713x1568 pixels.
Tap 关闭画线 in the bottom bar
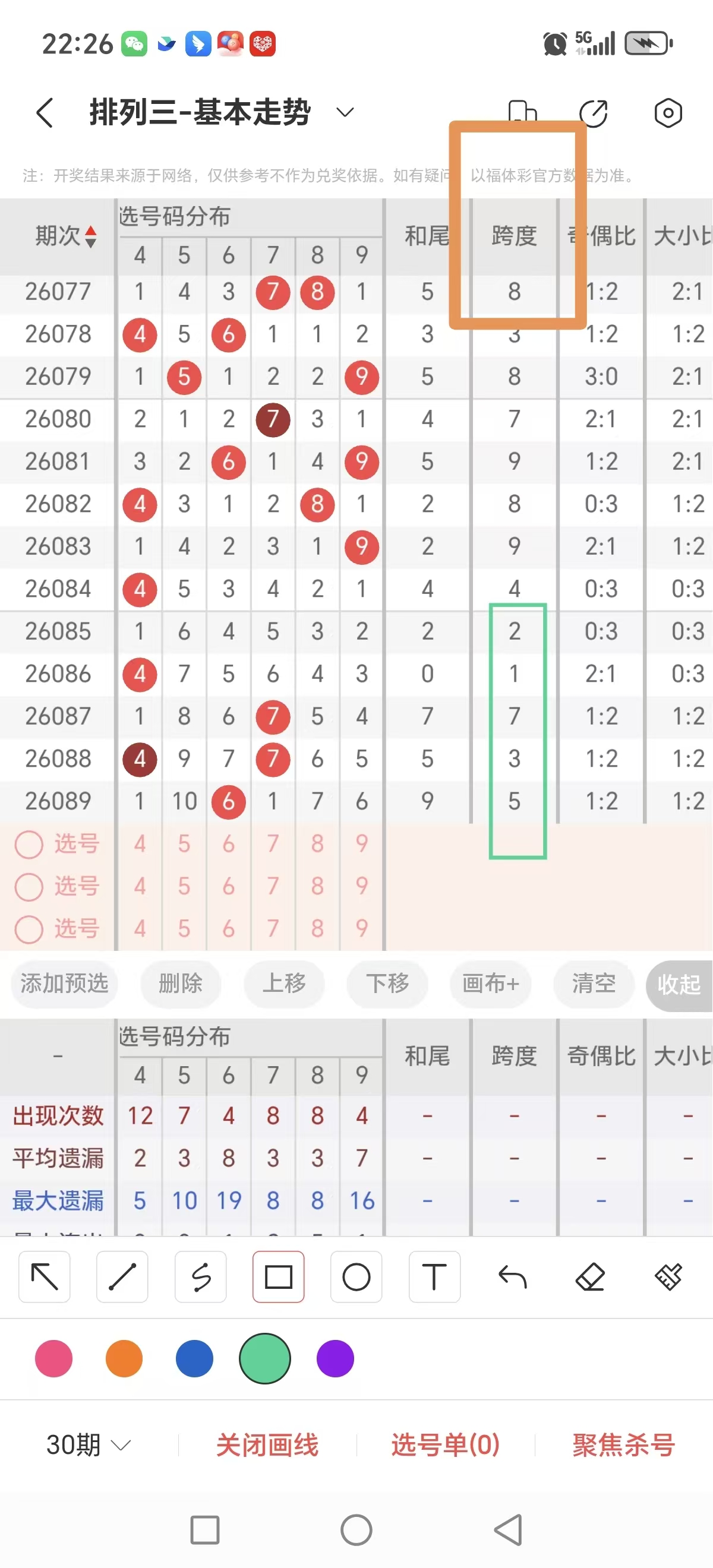coord(267,1444)
